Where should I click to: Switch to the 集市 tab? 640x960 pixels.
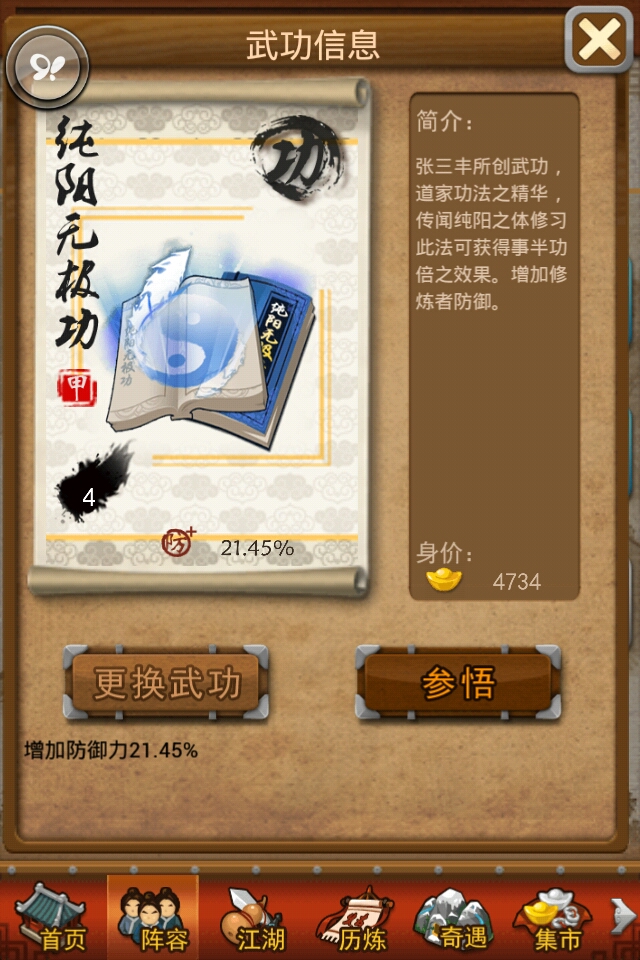(554, 918)
